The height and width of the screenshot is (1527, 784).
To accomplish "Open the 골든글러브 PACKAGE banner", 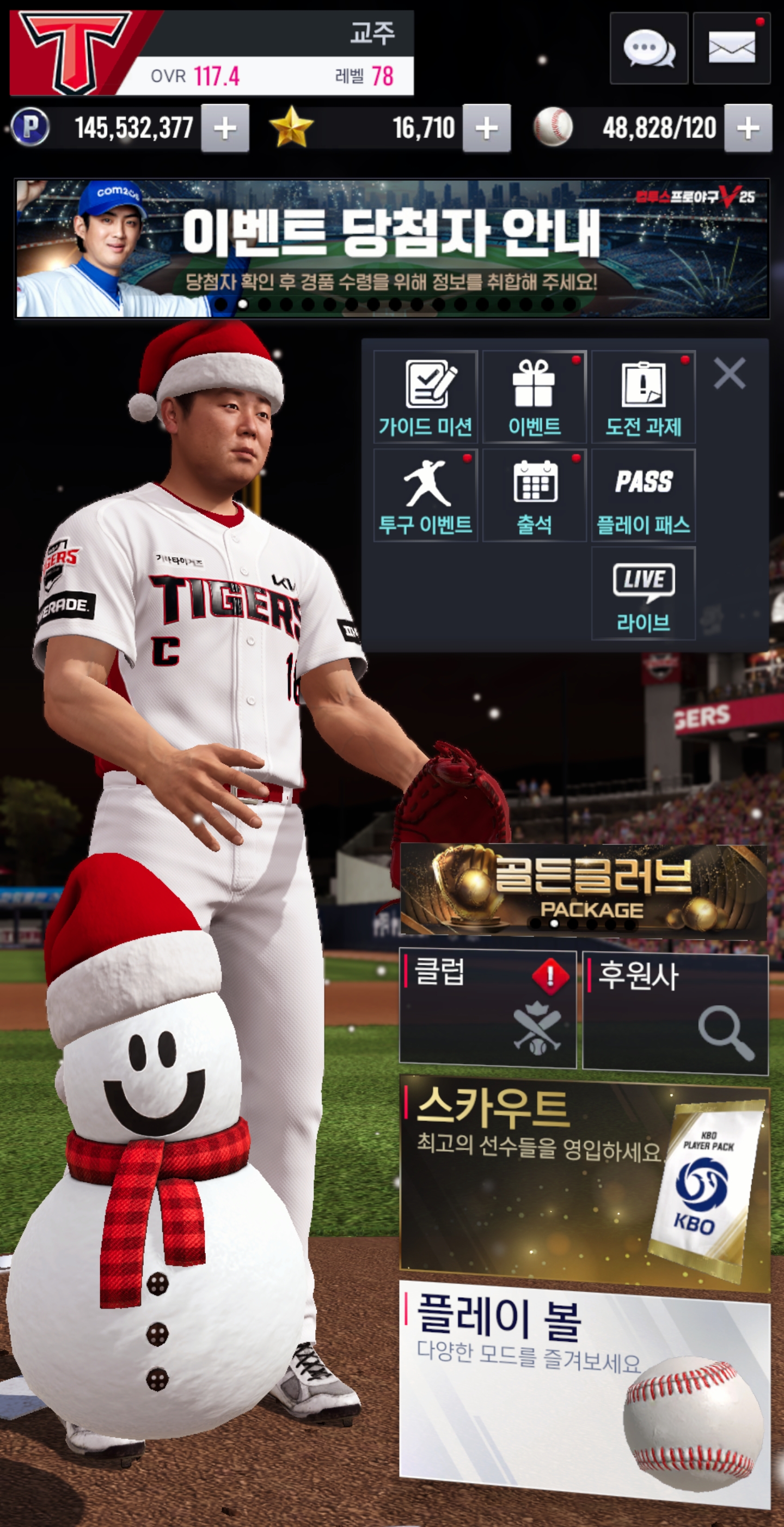I will coord(584,889).
